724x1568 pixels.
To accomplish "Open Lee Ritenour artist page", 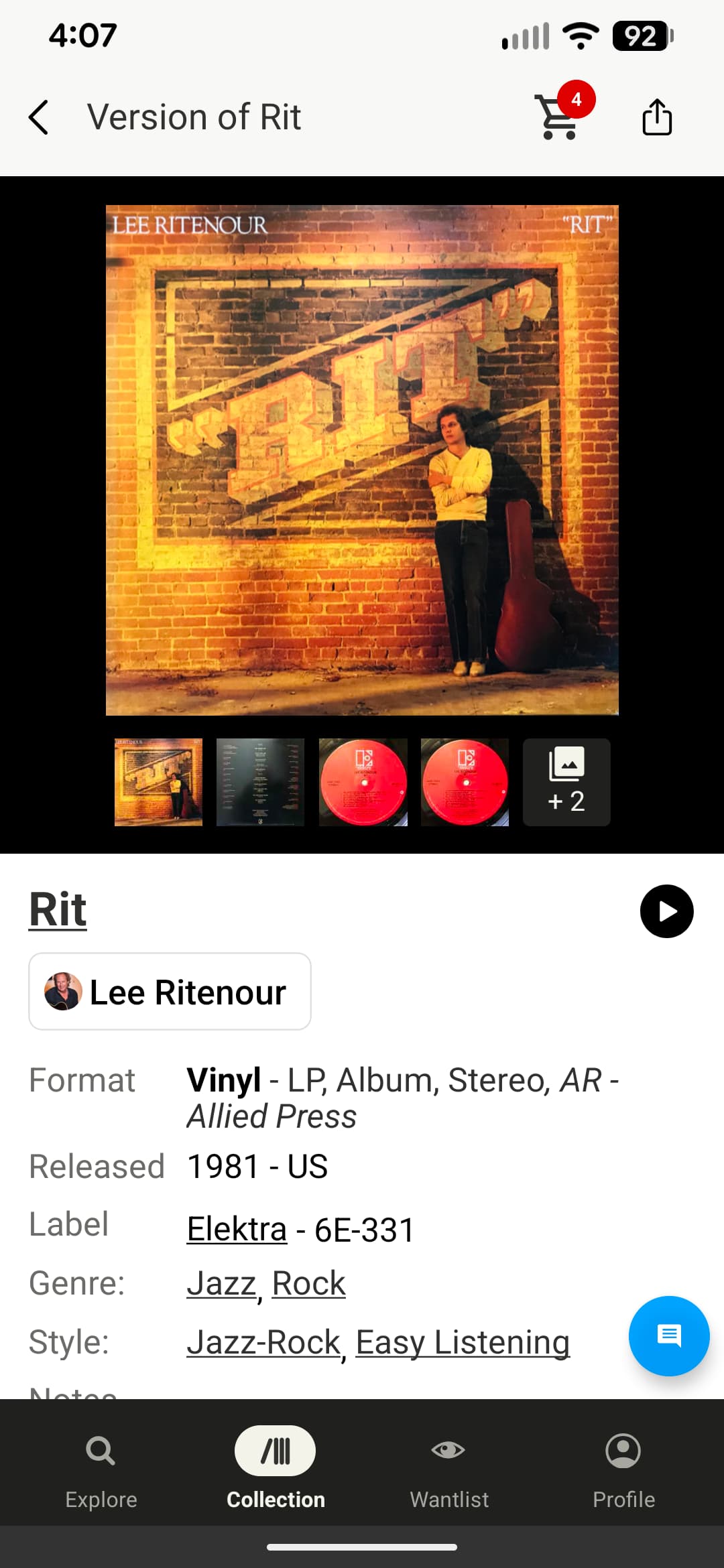I will coord(170,992).
